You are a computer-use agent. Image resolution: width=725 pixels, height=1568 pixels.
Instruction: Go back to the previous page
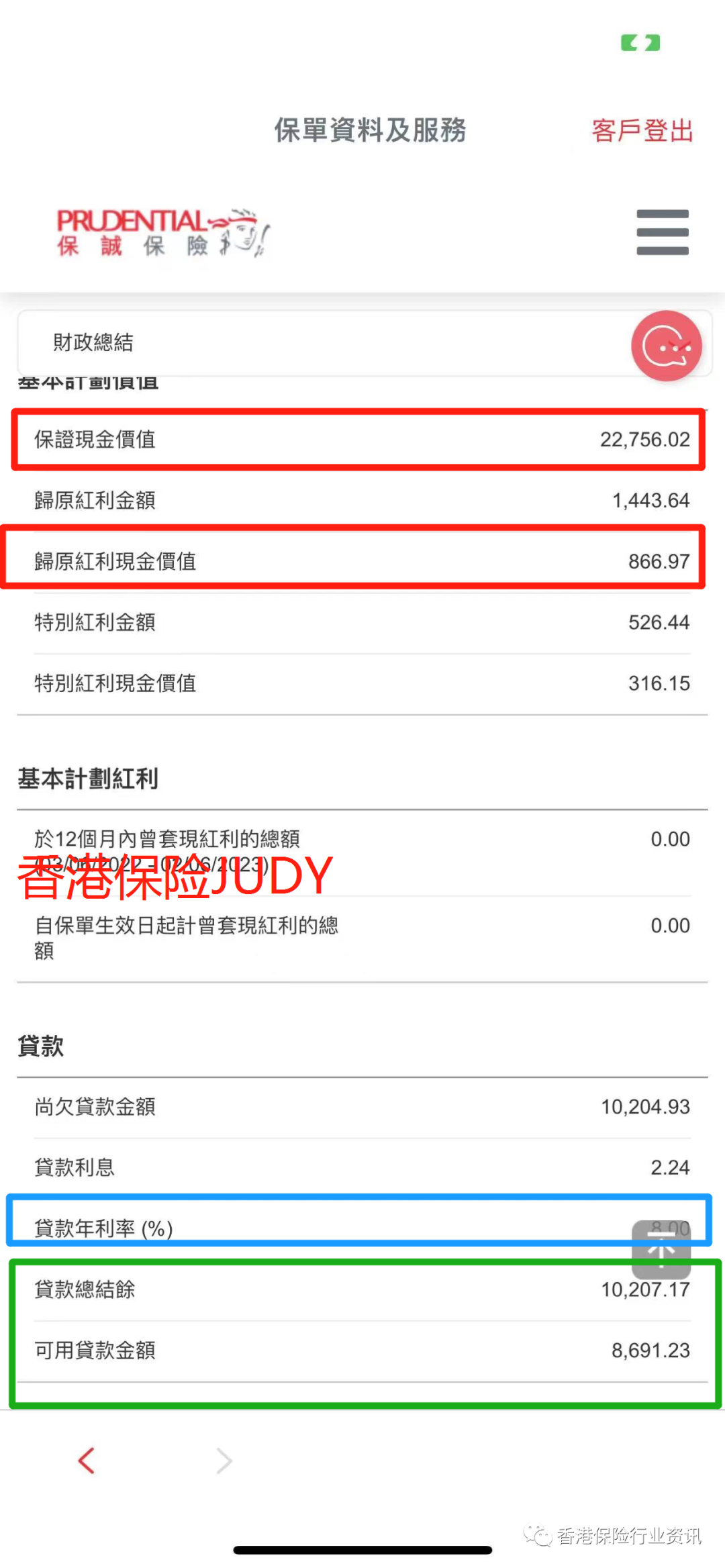(x=87, y=1461)
